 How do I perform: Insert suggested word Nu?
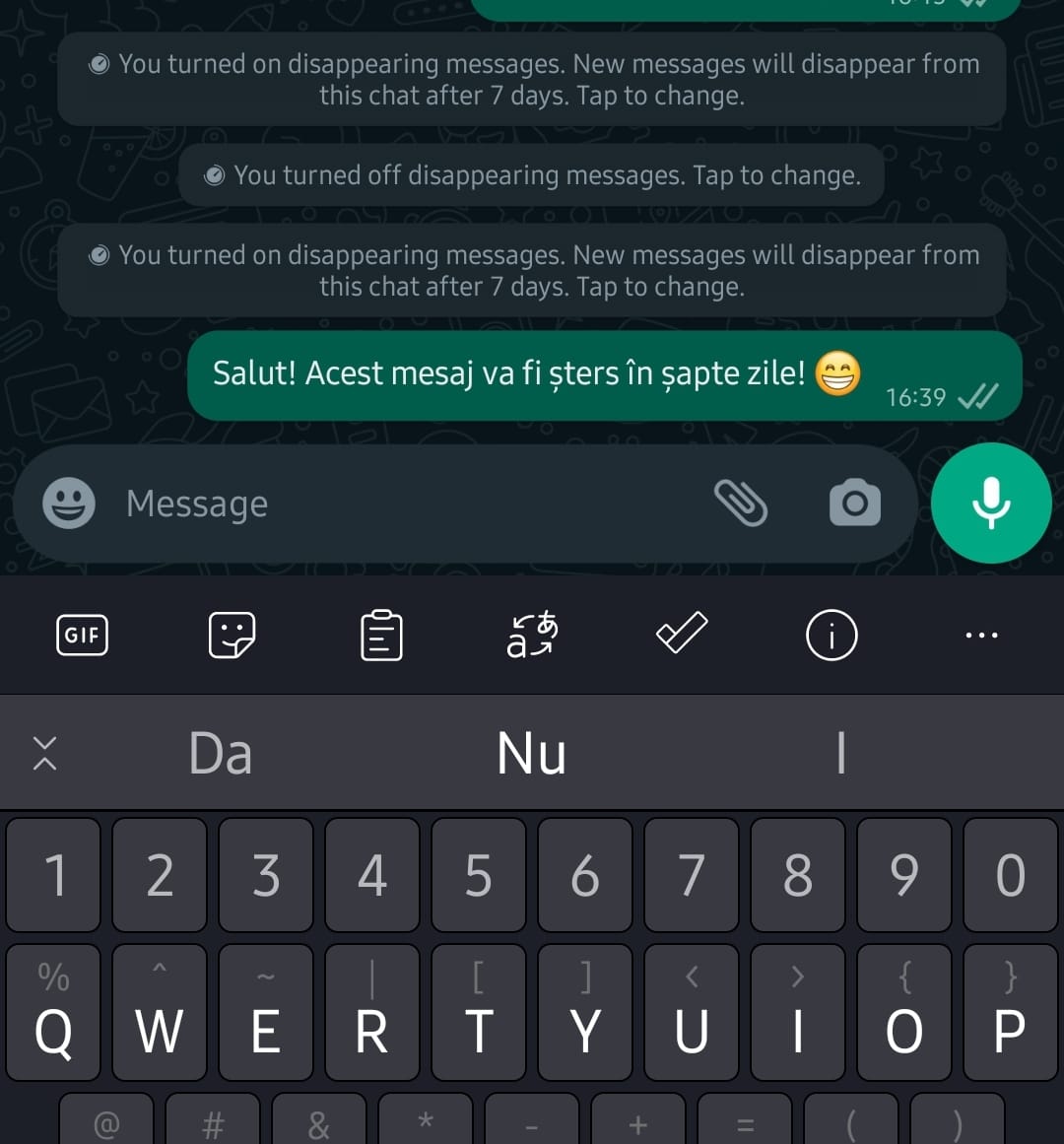532,754
